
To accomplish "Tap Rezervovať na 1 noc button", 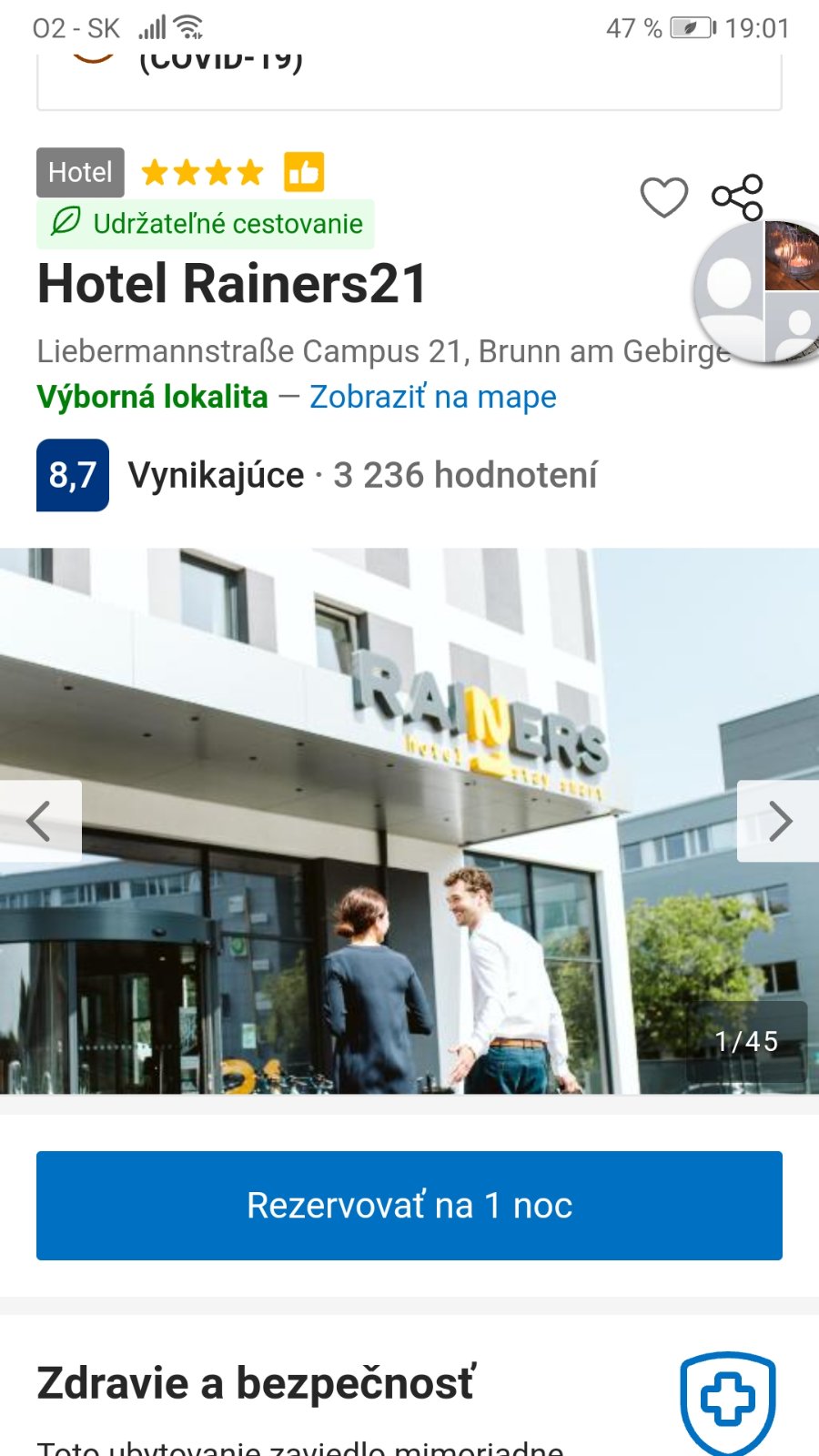I will pos(409,1205).
